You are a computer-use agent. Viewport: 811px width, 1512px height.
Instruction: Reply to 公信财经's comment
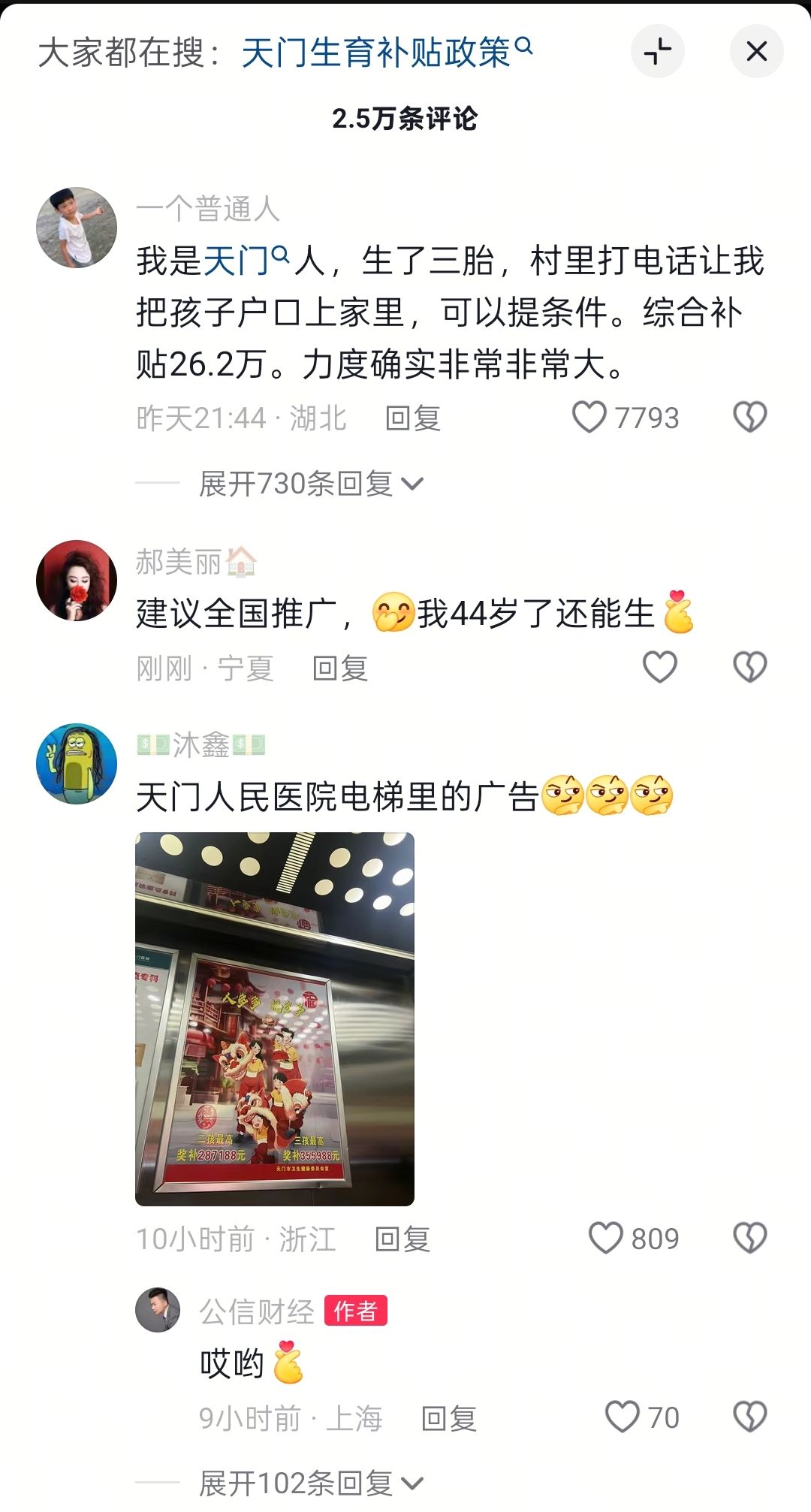click(x=449, y=1418)
